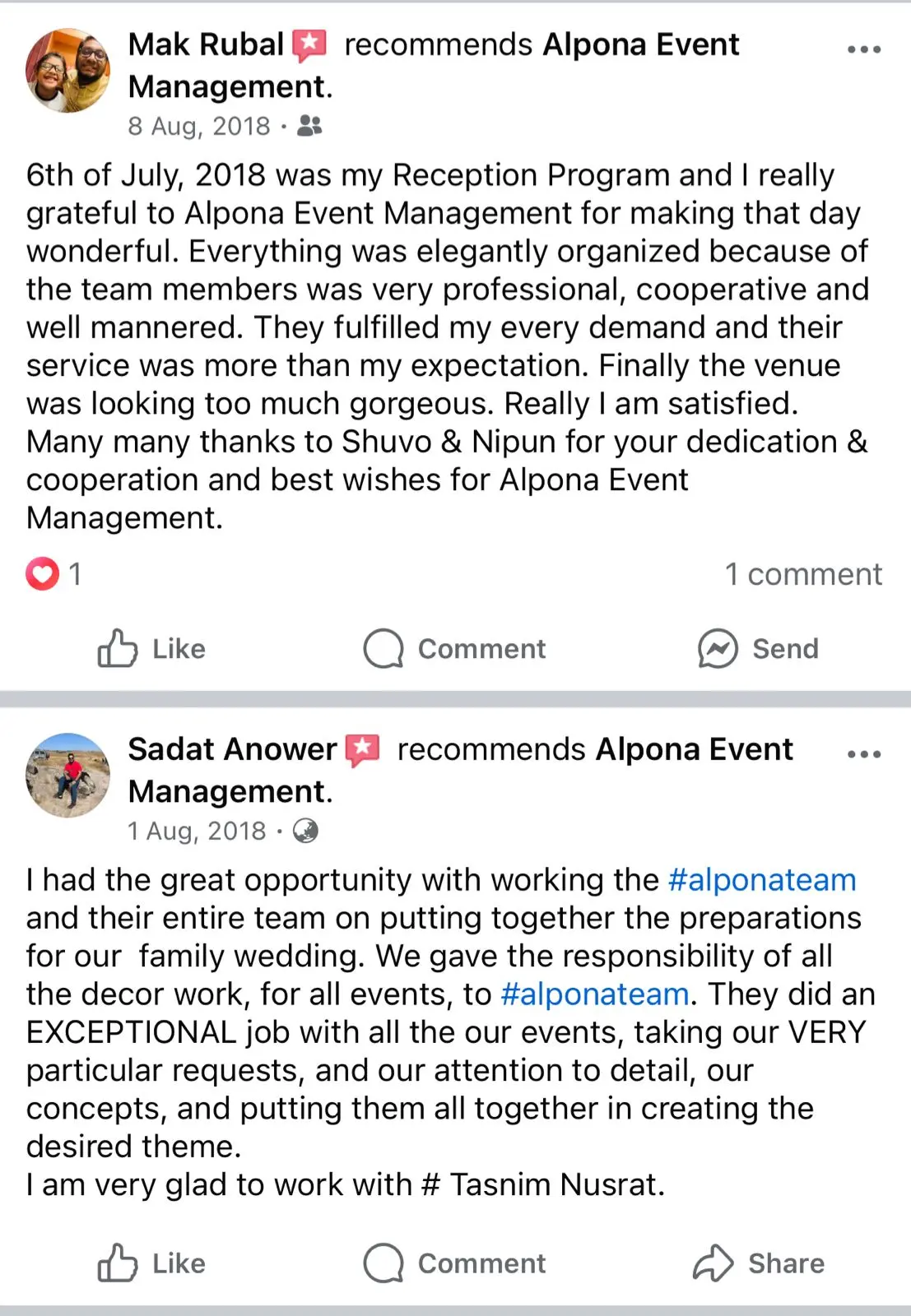The width and height of the screenshot is (911, 1316).
Task: Like Sadat Anower's recommendation post
Action: [x=151, y=1263]
